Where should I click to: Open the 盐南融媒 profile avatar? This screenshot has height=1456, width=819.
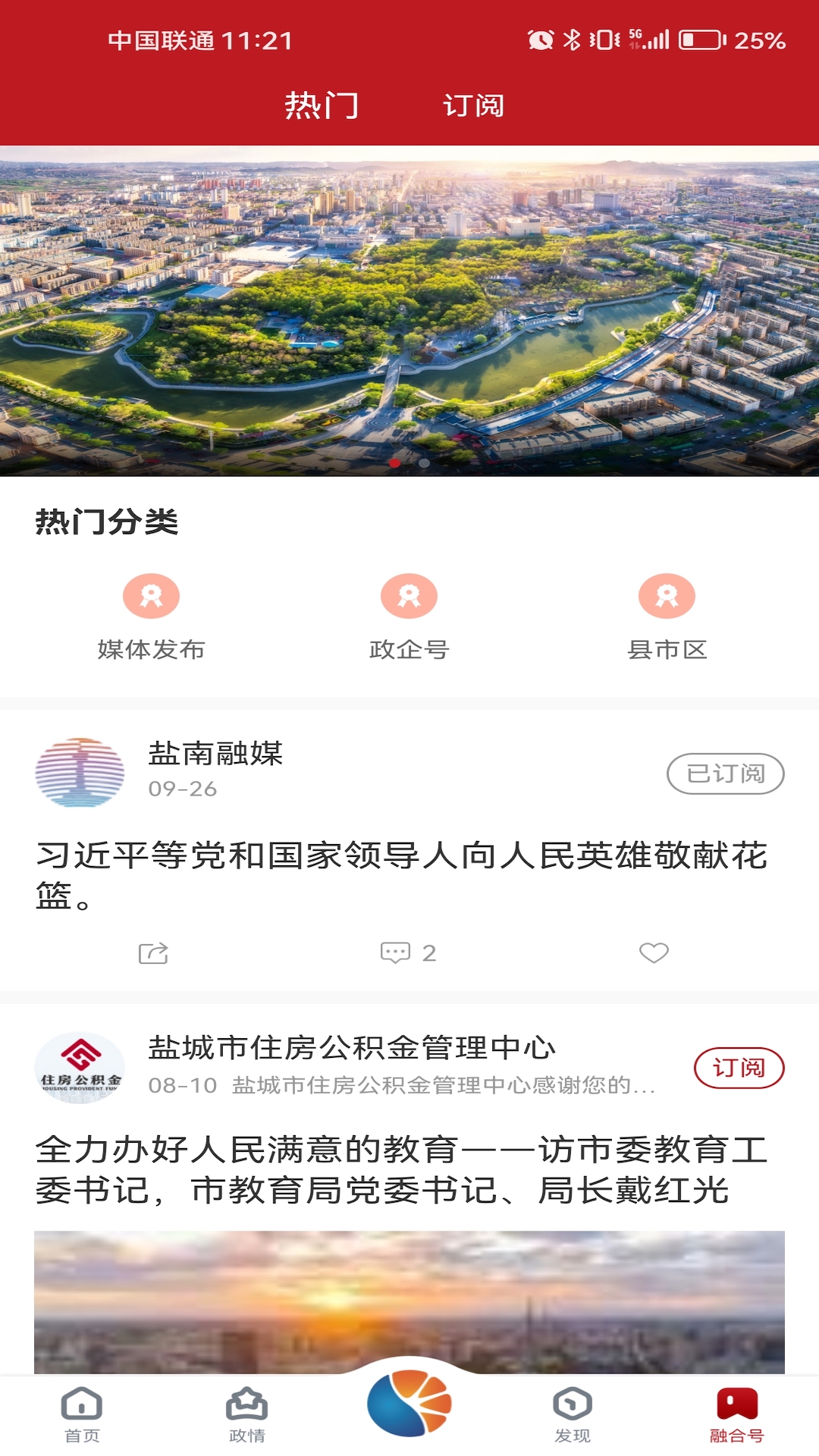pyautogui.click(x=80, y=770)
